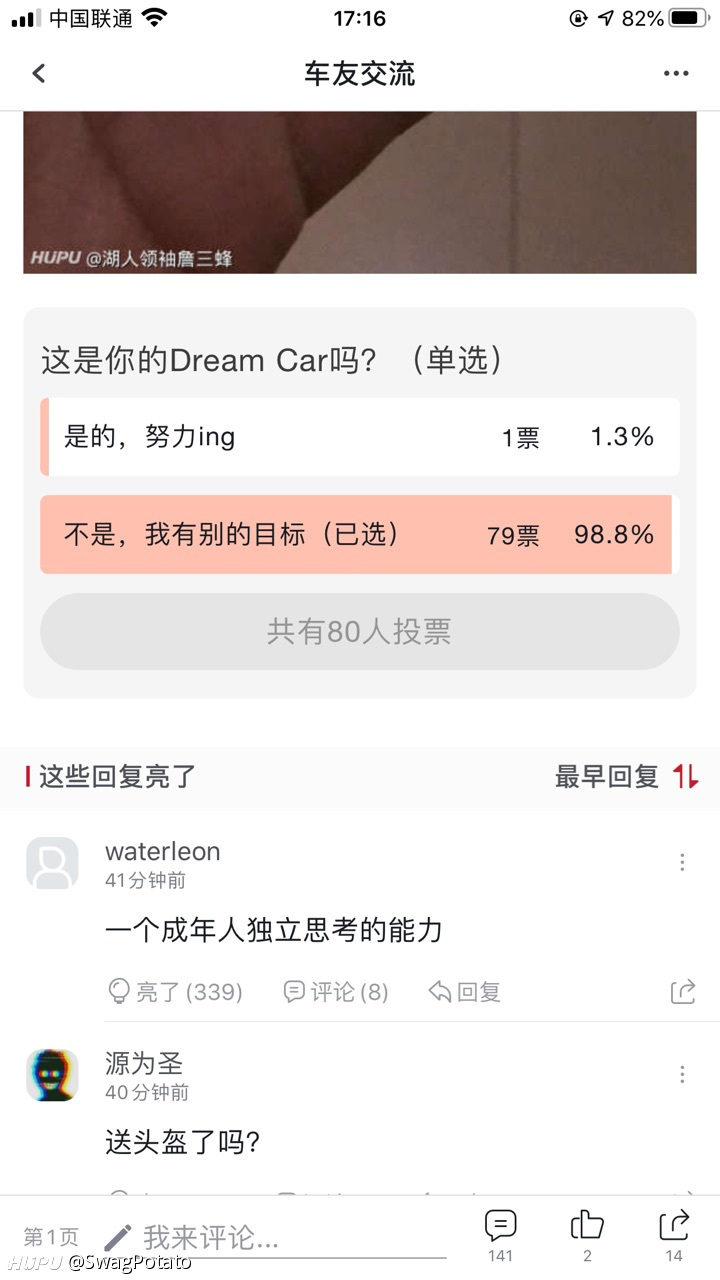Viewport: 720px width, 1280px height.
Task: Select the poll option 是的，努力ing
Action: 360,437
